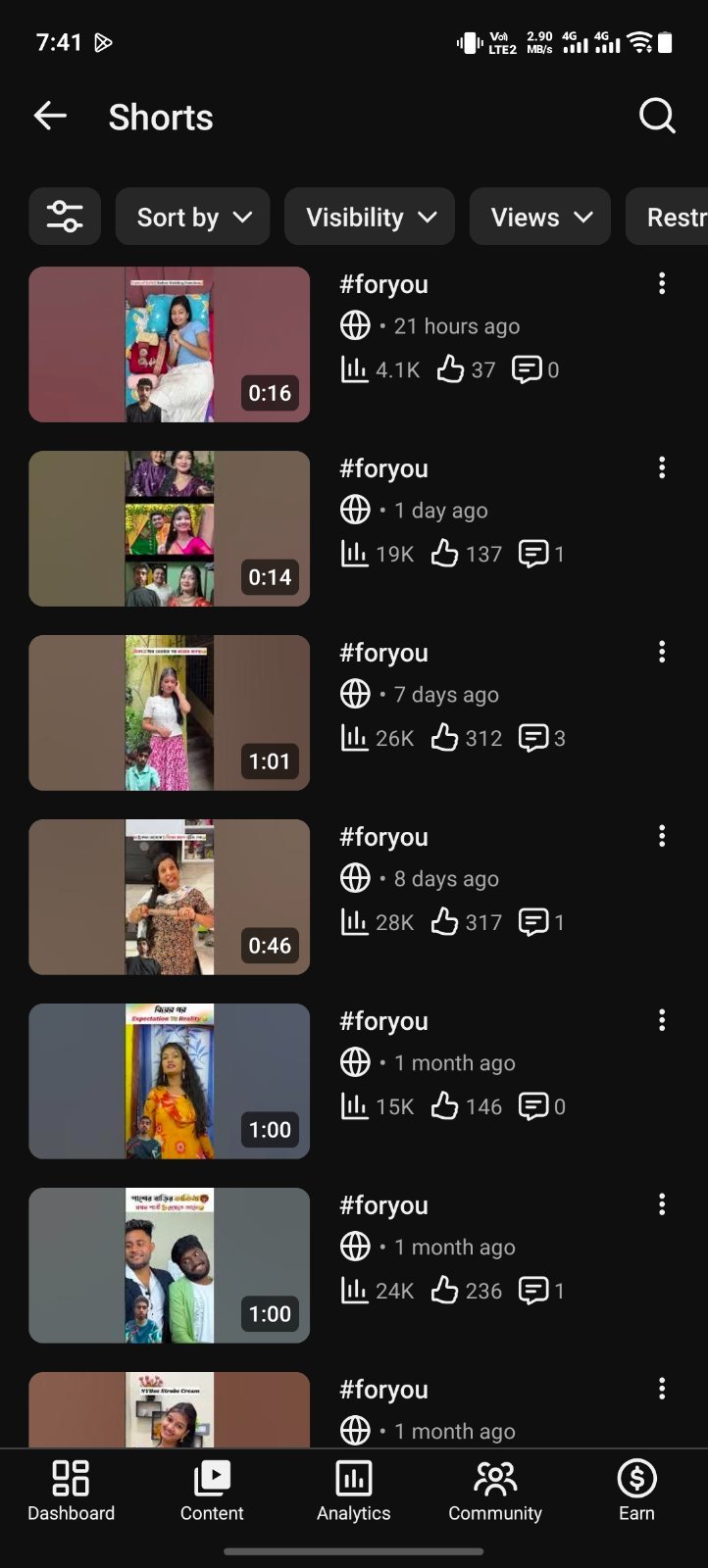Open the short posted 21 hours ago
The height and width of the screenshot is (1568, 708).
tap(170, 344)
